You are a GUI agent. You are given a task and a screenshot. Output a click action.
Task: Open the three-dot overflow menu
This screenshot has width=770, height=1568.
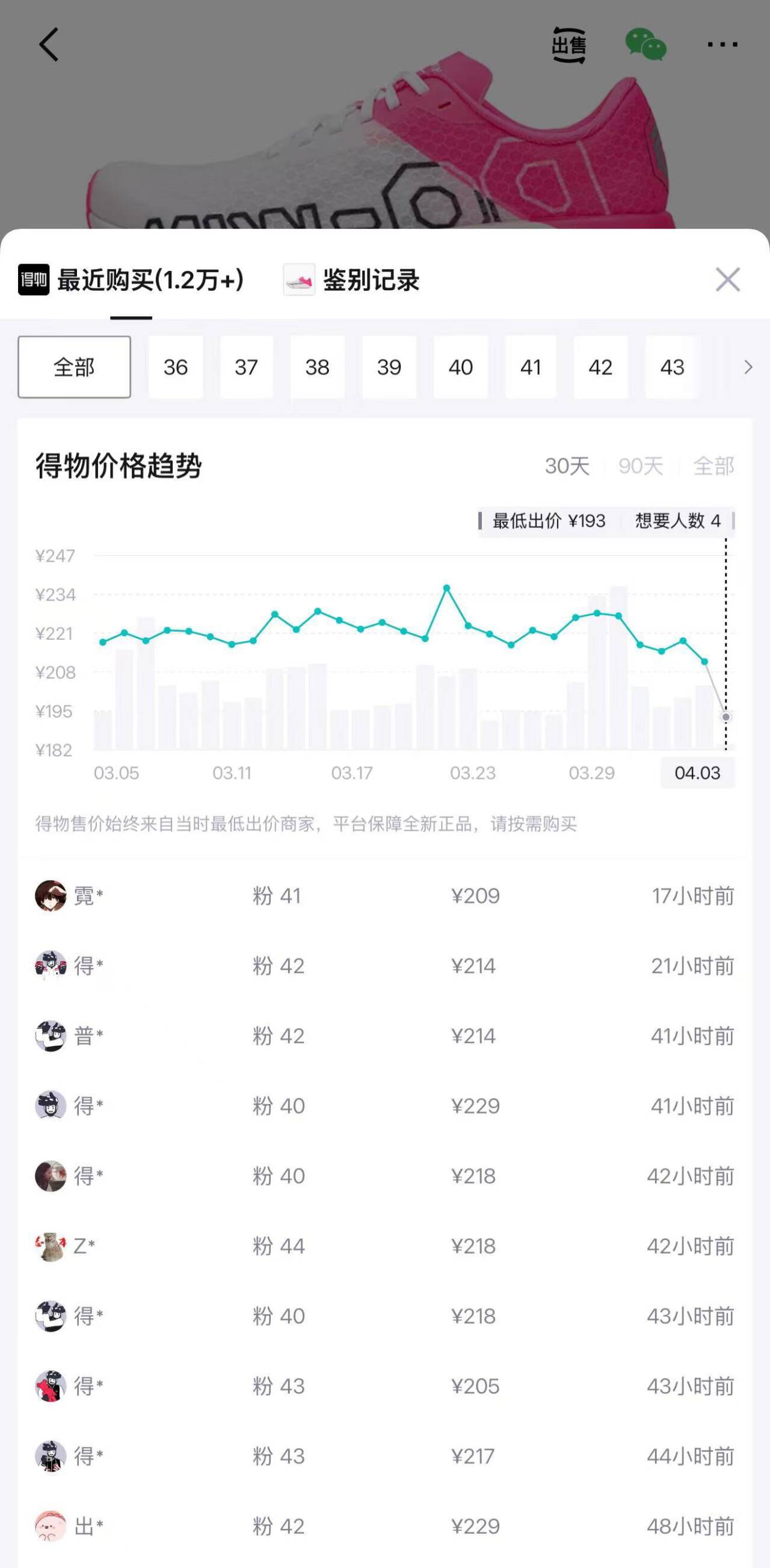click(722, 45)
